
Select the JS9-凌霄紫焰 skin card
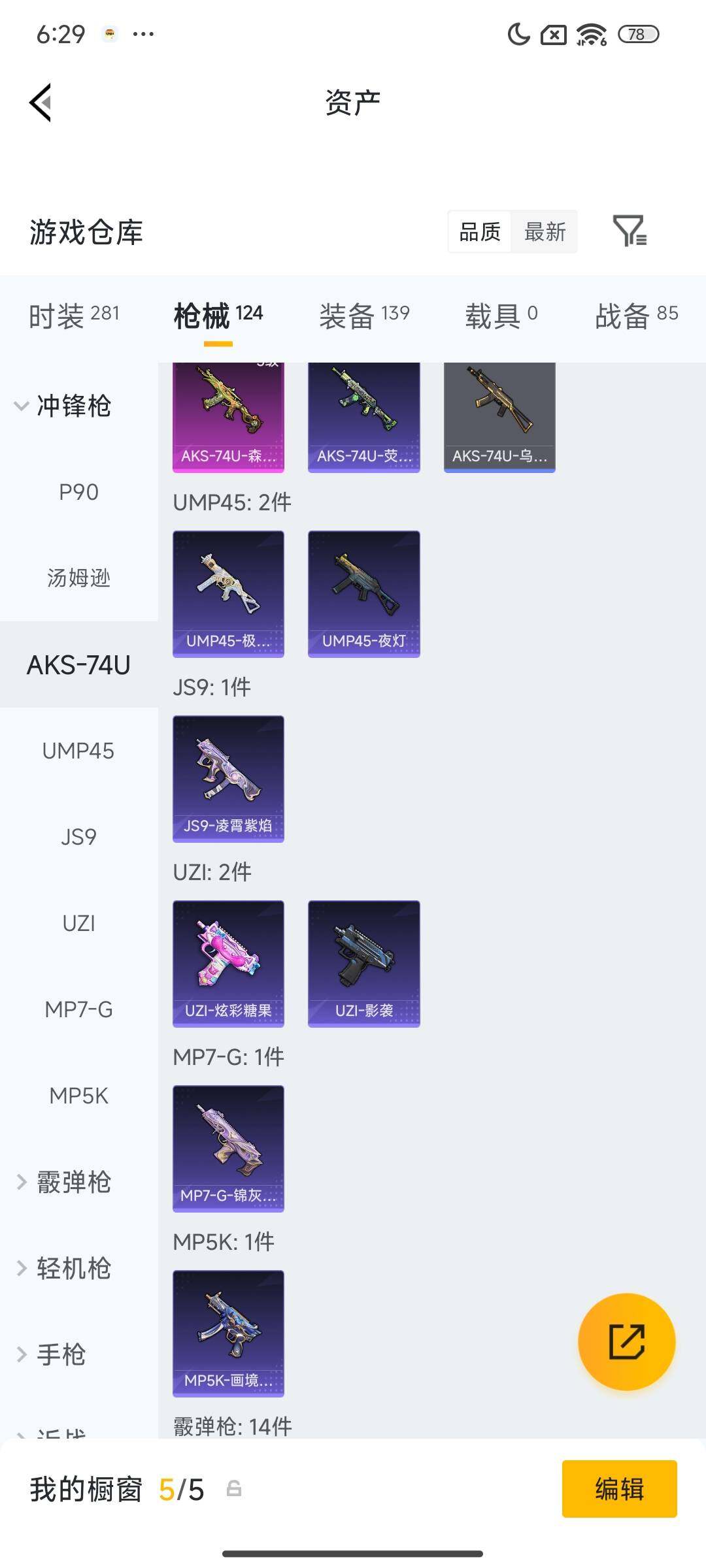[x=228, y=777]
